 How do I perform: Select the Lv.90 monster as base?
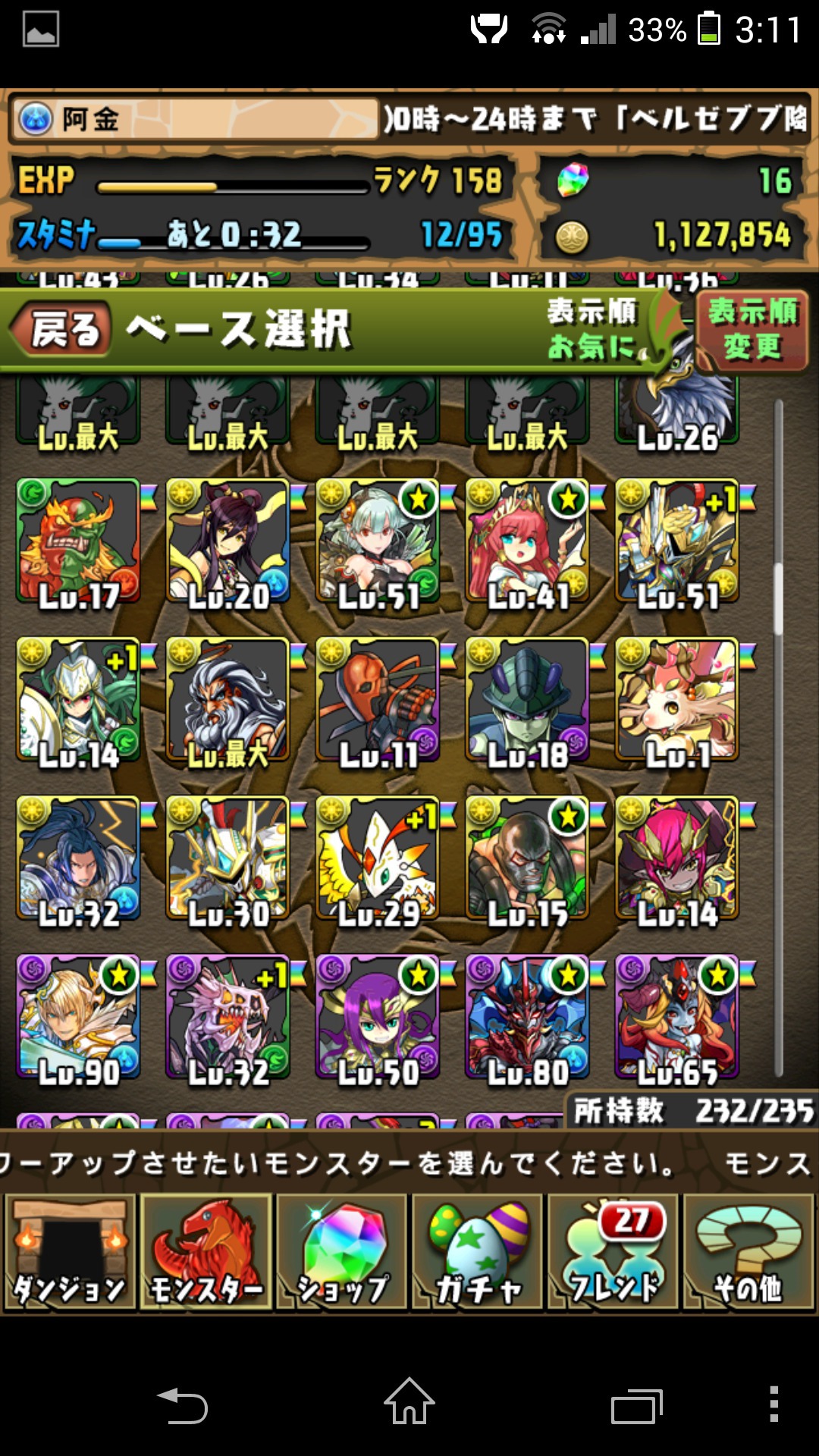78,1017
